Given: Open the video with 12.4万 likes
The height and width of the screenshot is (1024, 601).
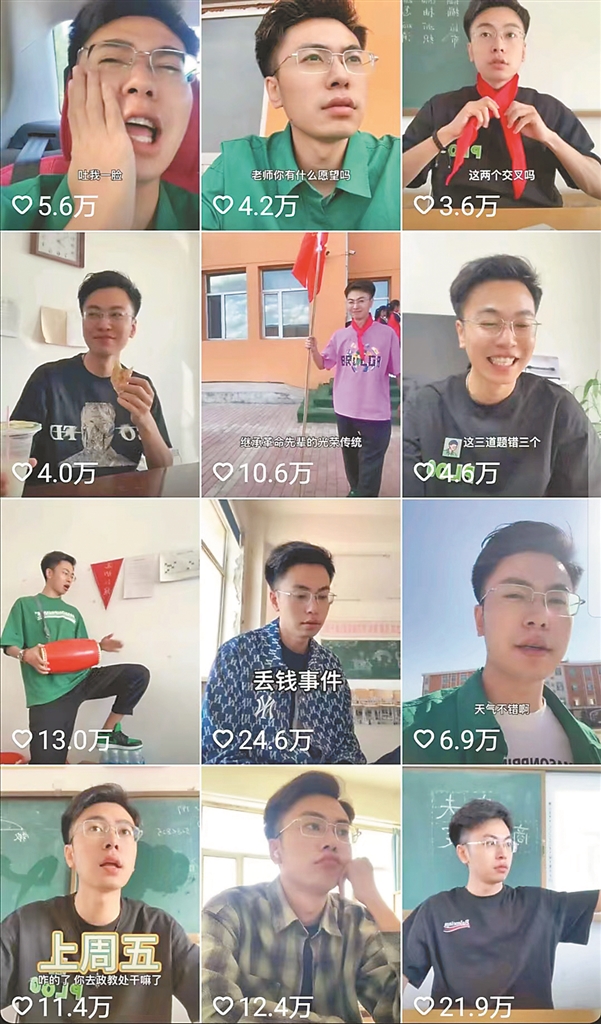Looking at the screenshot, I should click(x=300, y=890).
